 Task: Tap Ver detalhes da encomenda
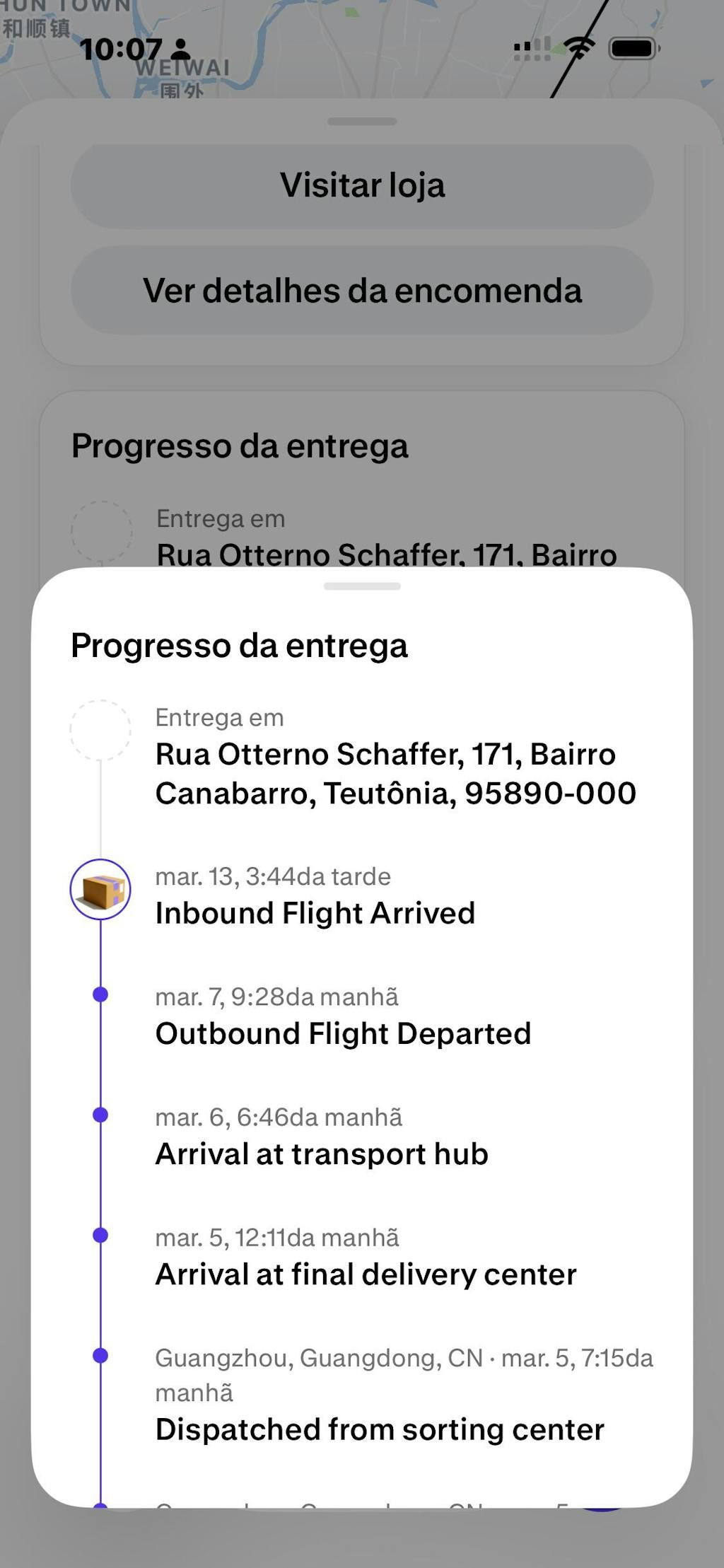tap(362, 291)
